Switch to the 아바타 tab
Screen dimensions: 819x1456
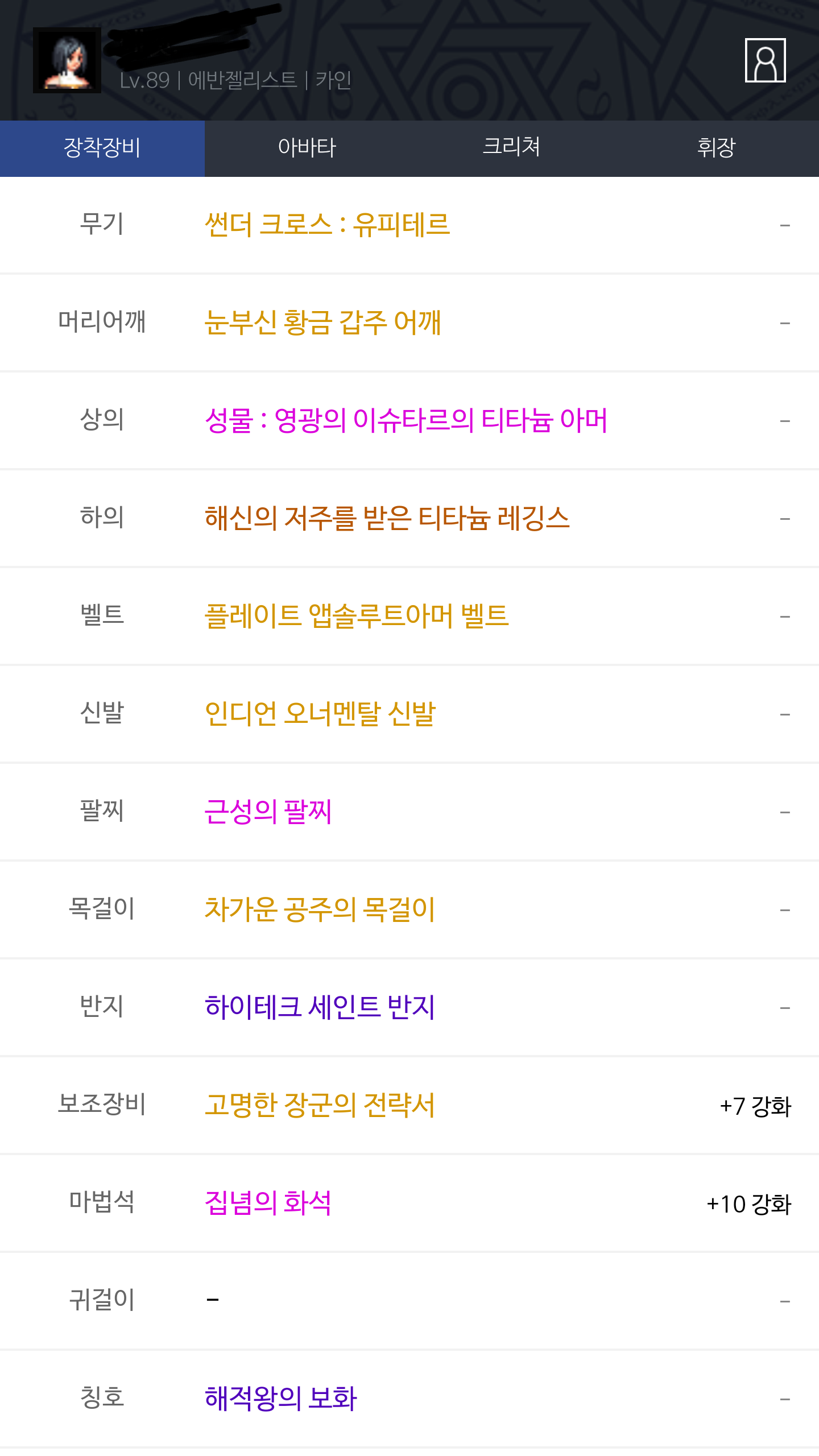click(x=307, y=148)
